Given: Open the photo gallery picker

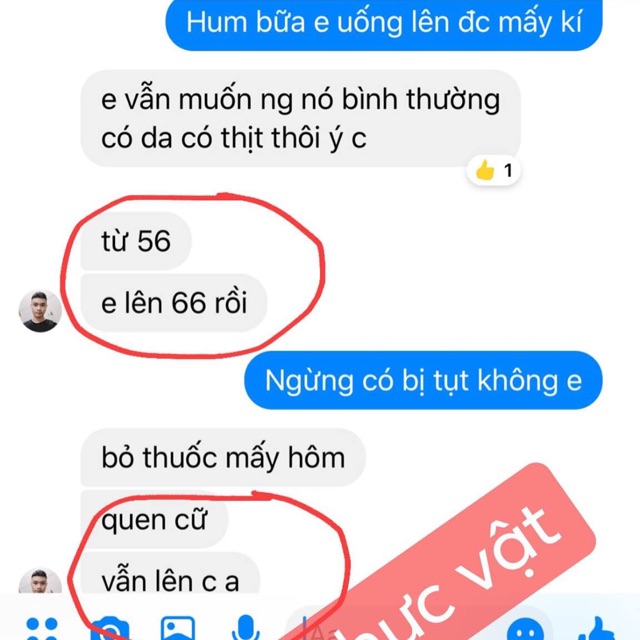Looking at the screenshot, I should click(x=178, y=628).
